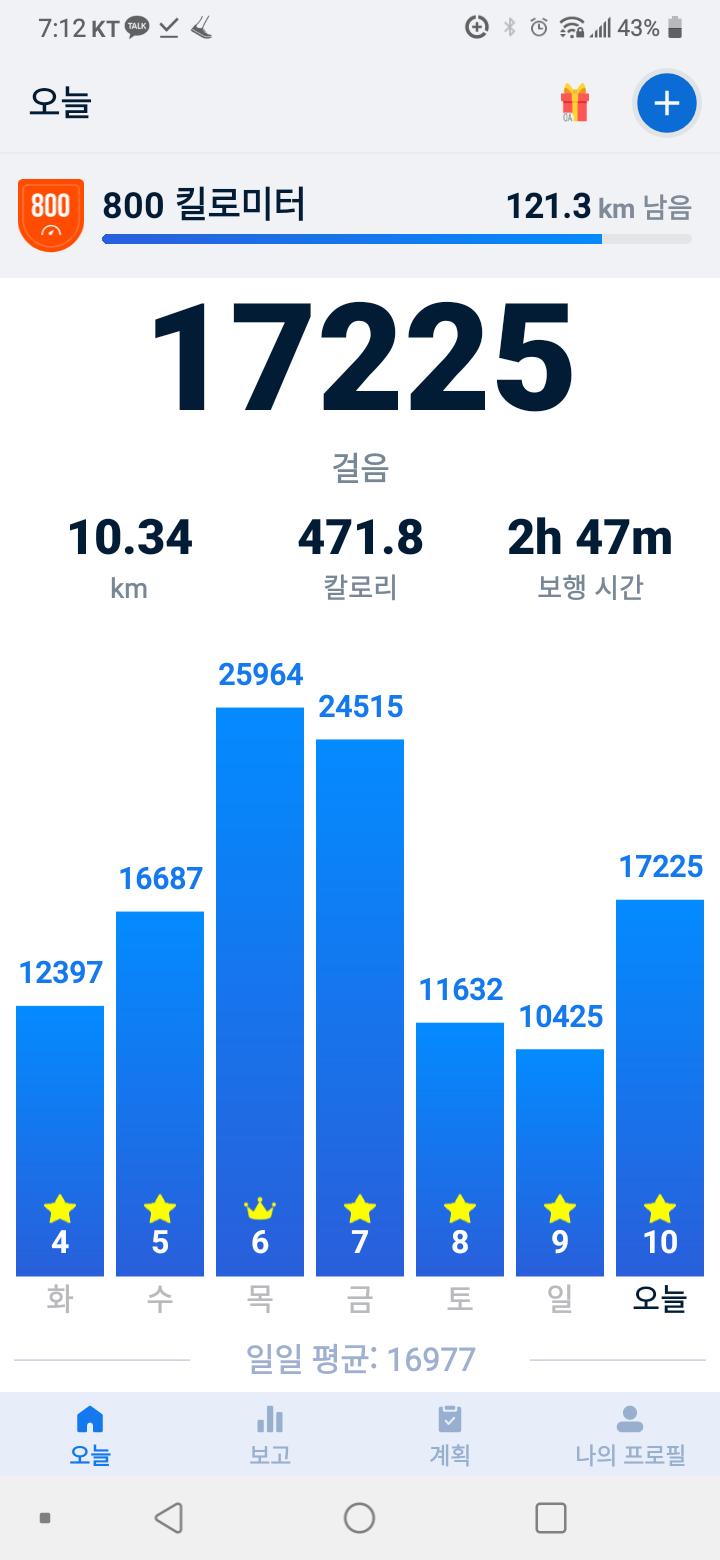720x1560 pixels.
Task: Switch to the 보고 tab
Action: pos(270,1435)
